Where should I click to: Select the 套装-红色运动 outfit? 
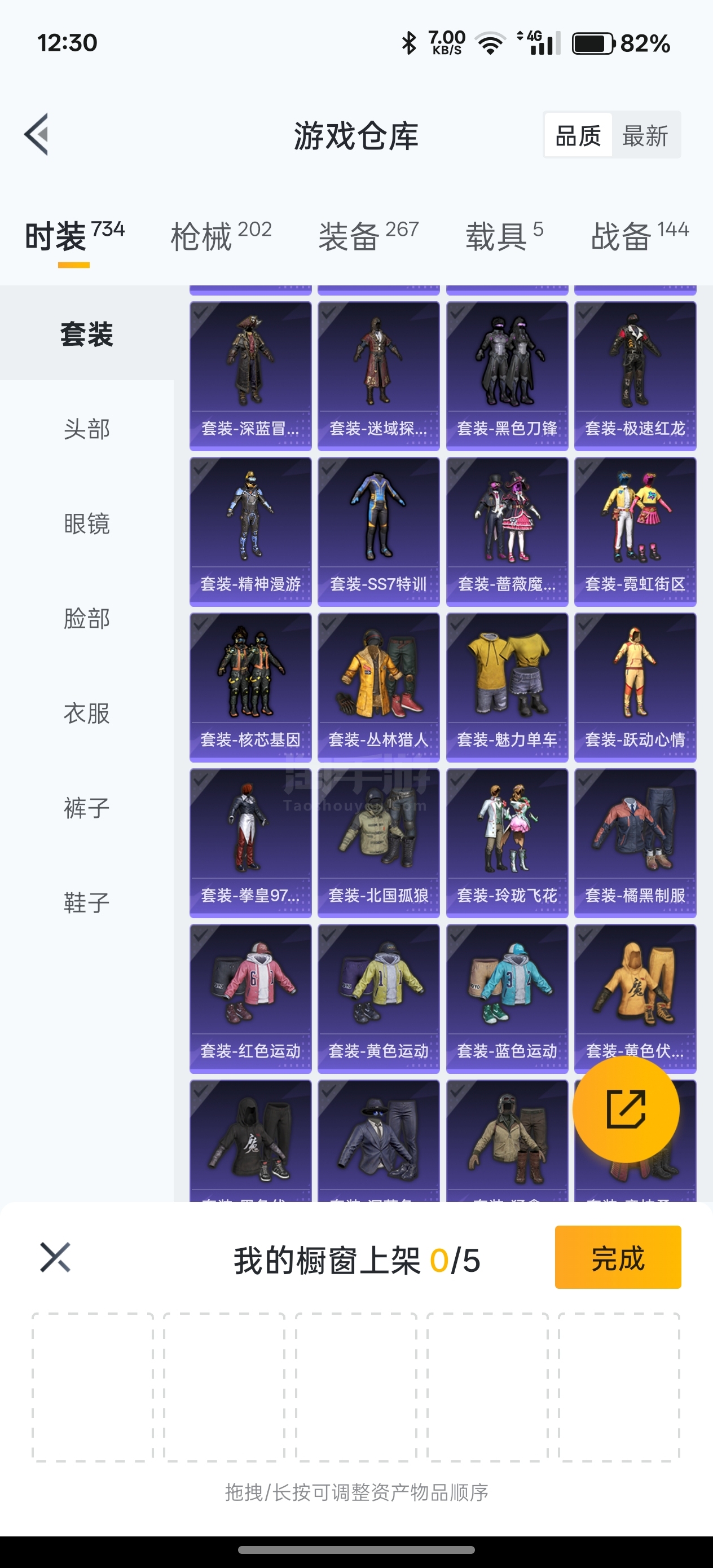click(x=250, y=999)
